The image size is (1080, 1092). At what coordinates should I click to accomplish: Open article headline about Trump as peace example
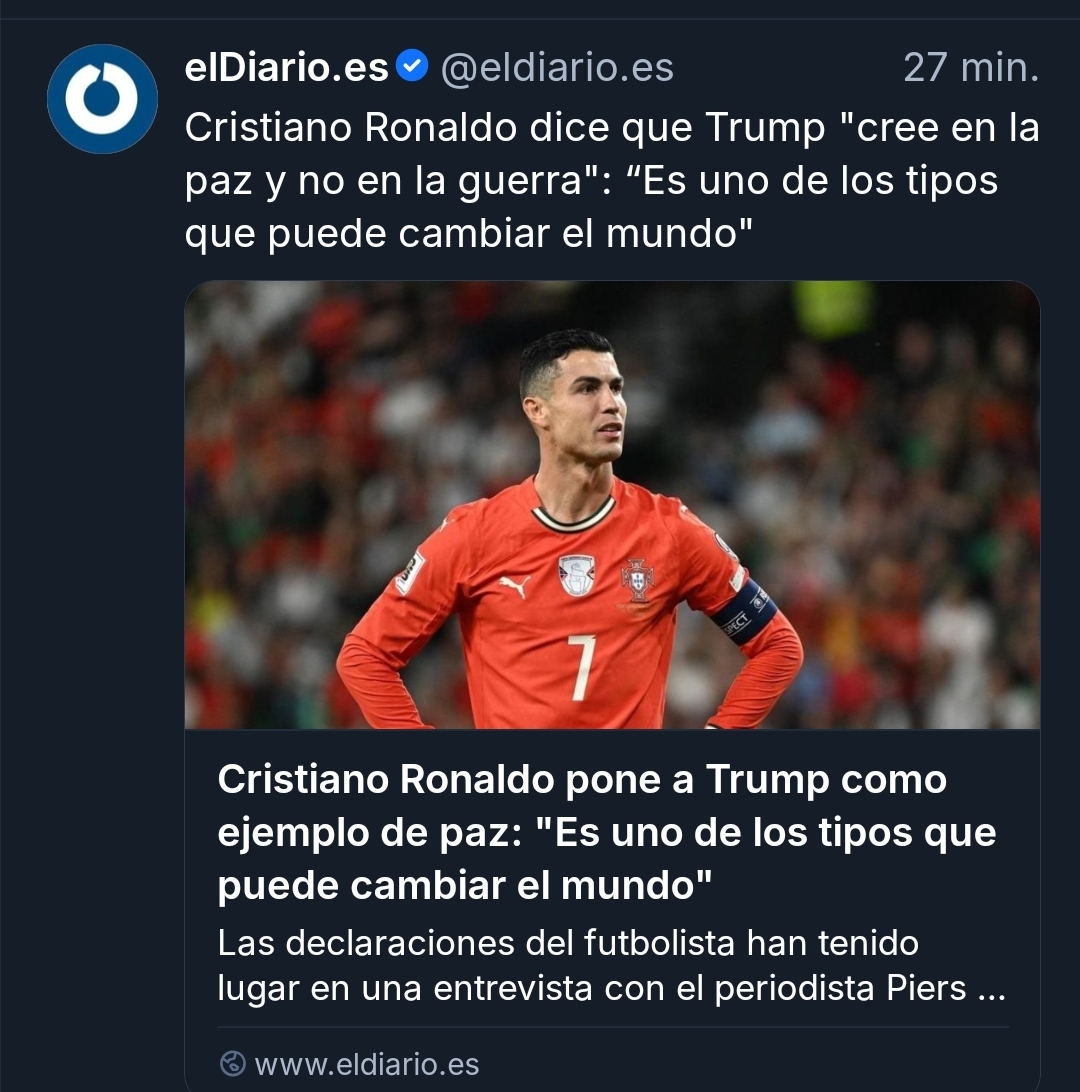click(x=606, y=832)
